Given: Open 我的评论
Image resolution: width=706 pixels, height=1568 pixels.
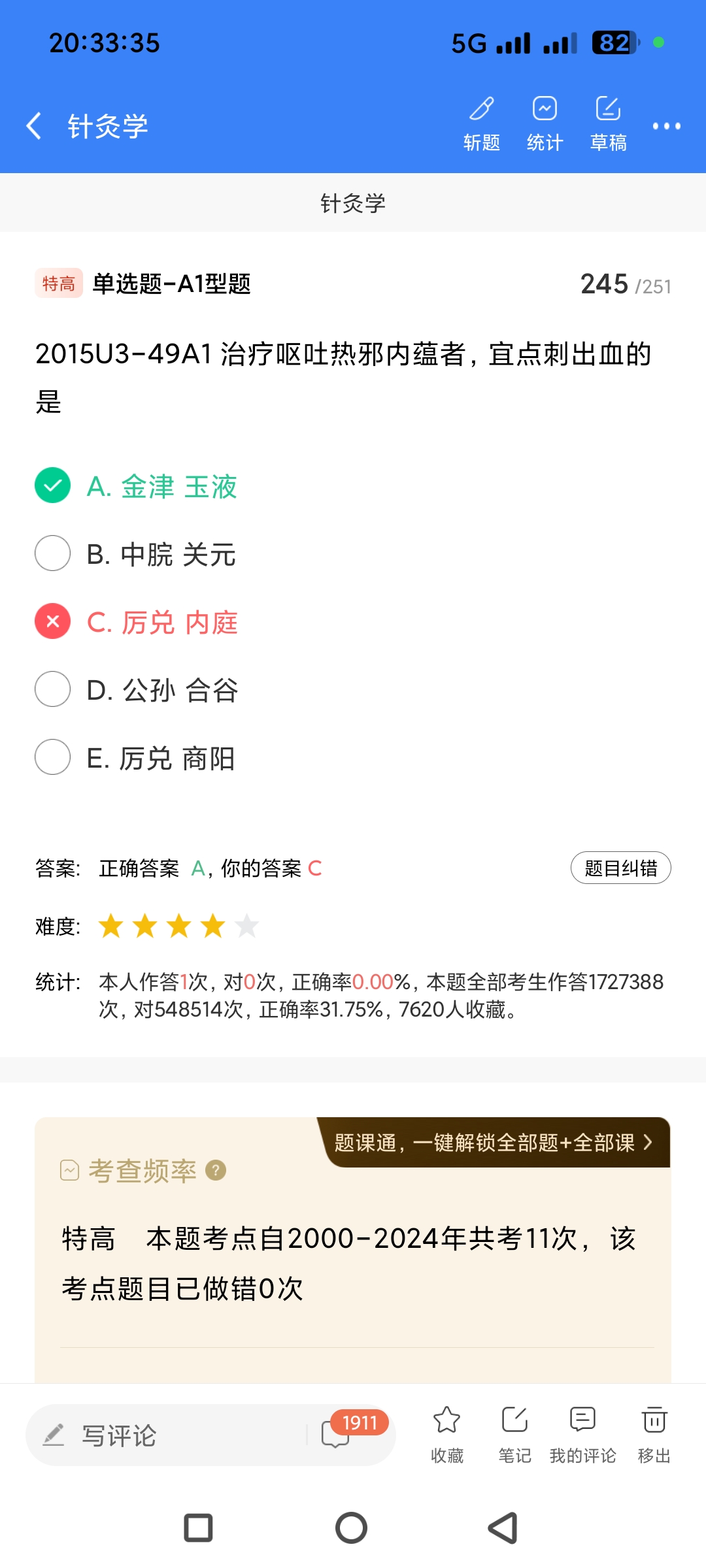Looking at the screenshot, I should pyautogui.click(x=582, y=1434).
